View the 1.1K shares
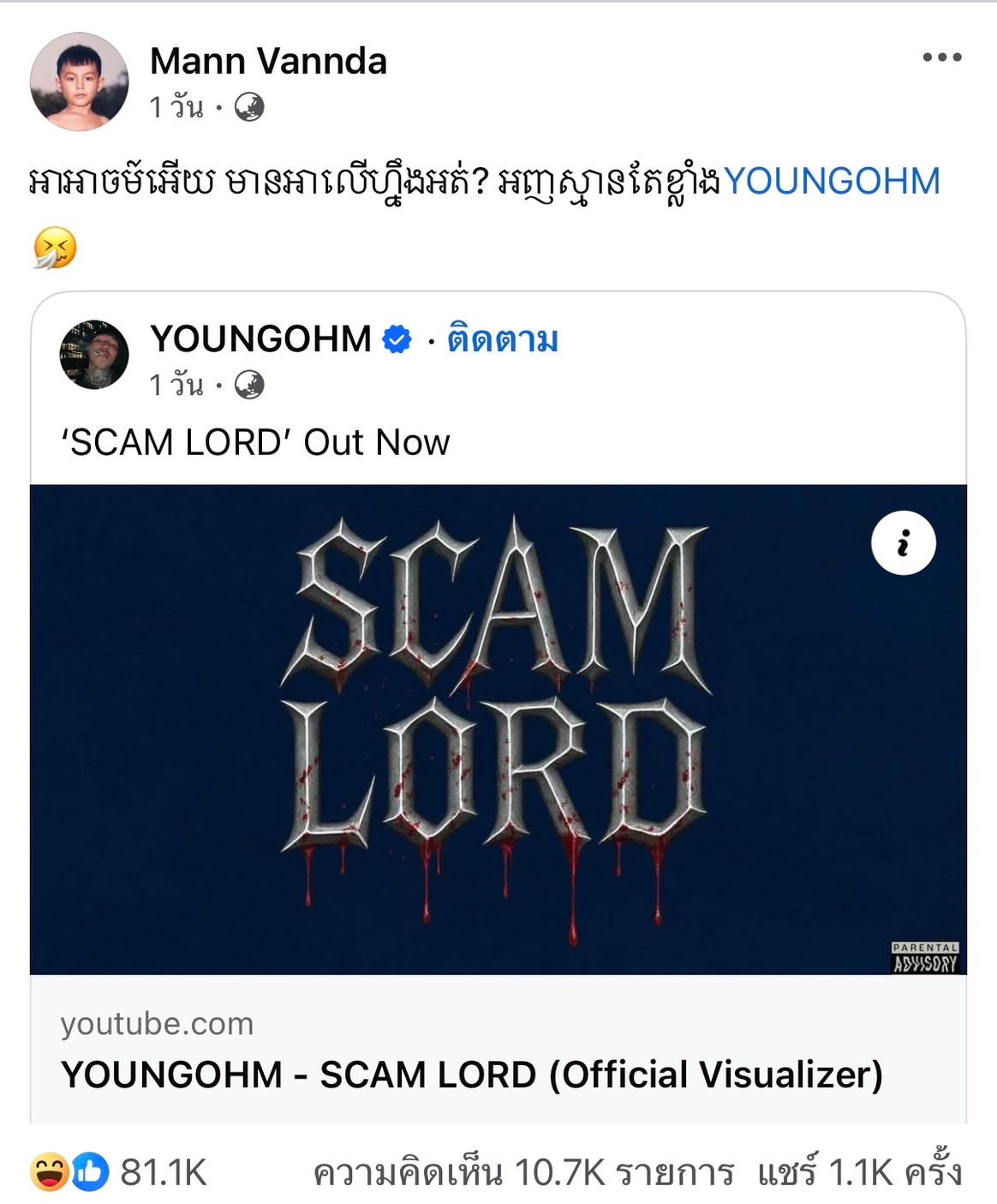 point(859,1172)
